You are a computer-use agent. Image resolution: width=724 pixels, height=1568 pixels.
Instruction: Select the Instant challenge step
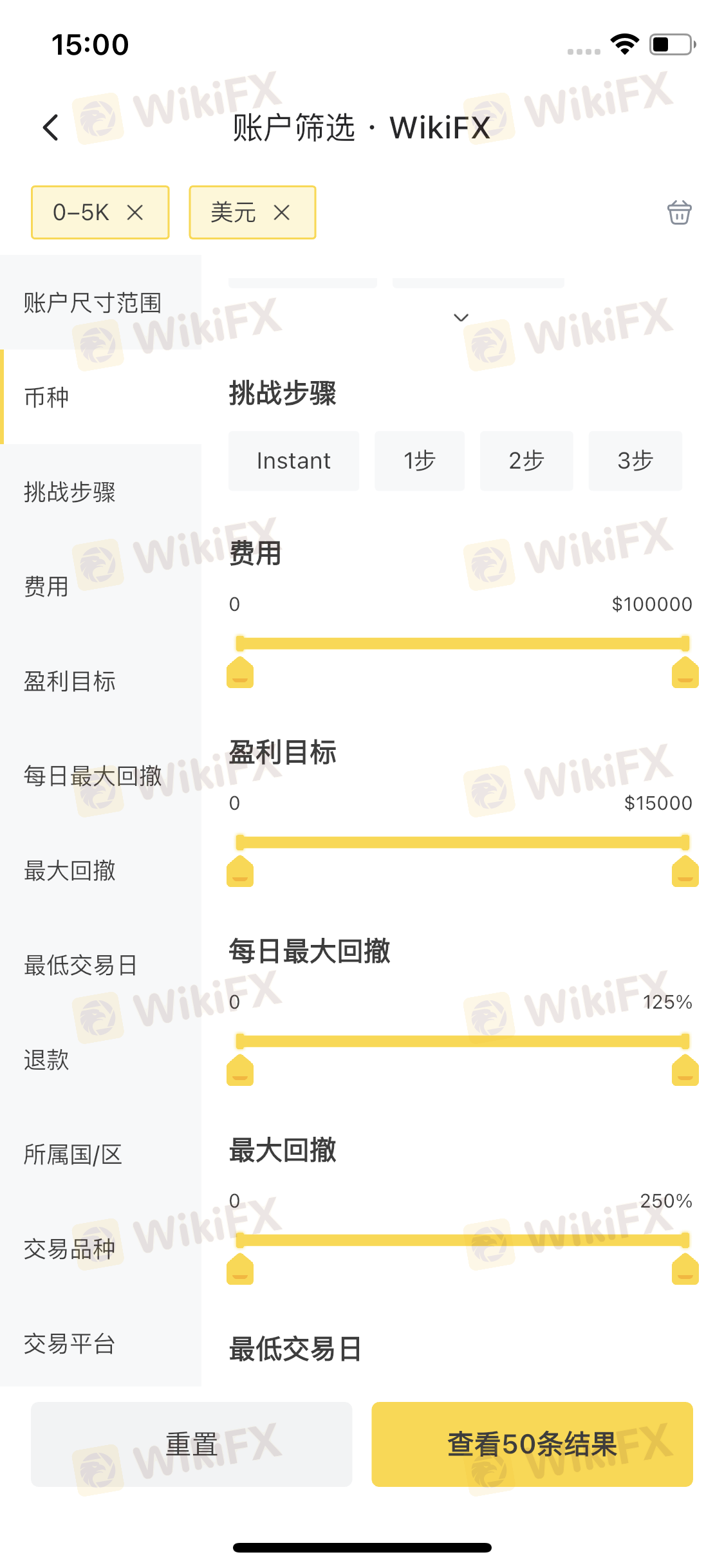click(293, 461)
